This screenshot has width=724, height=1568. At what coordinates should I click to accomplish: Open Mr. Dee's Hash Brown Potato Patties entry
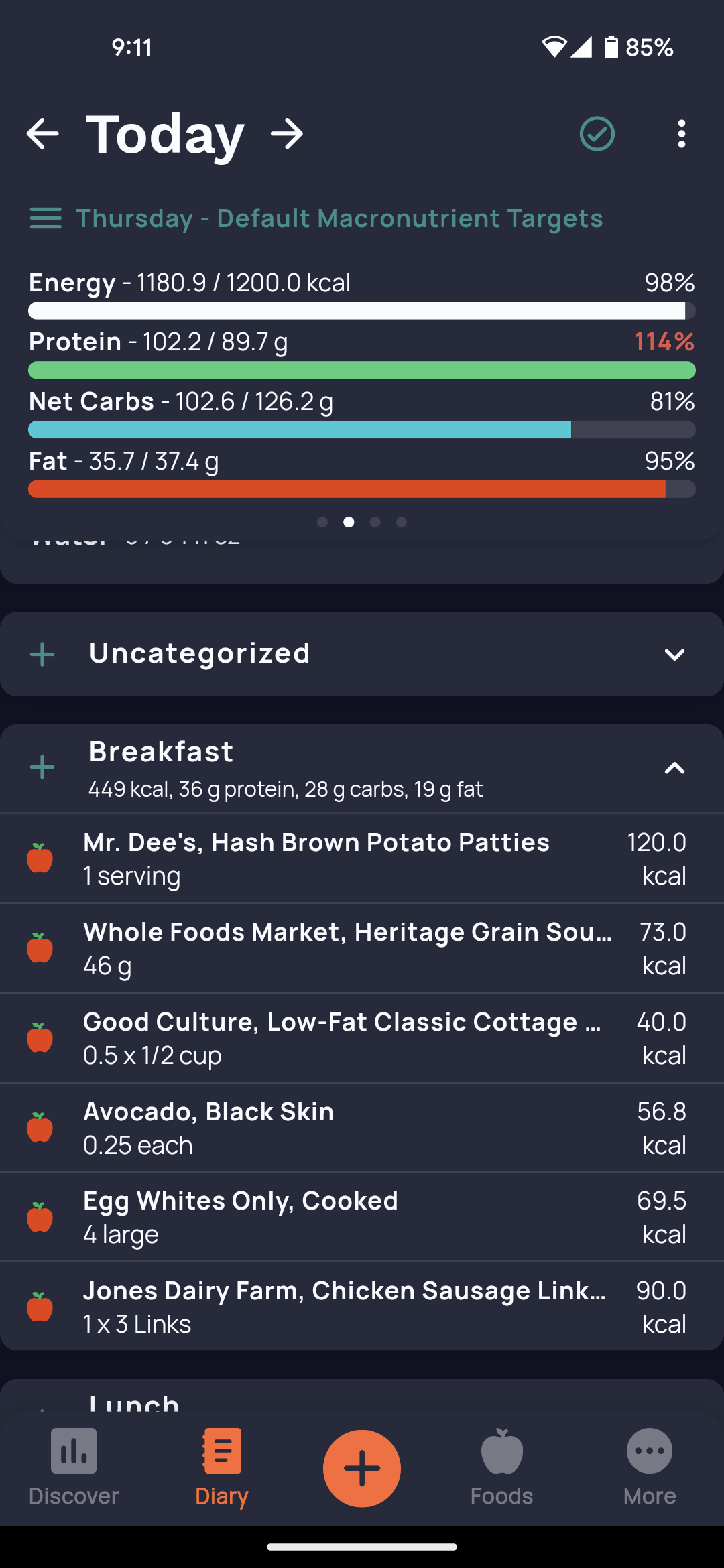click(362, 858)
